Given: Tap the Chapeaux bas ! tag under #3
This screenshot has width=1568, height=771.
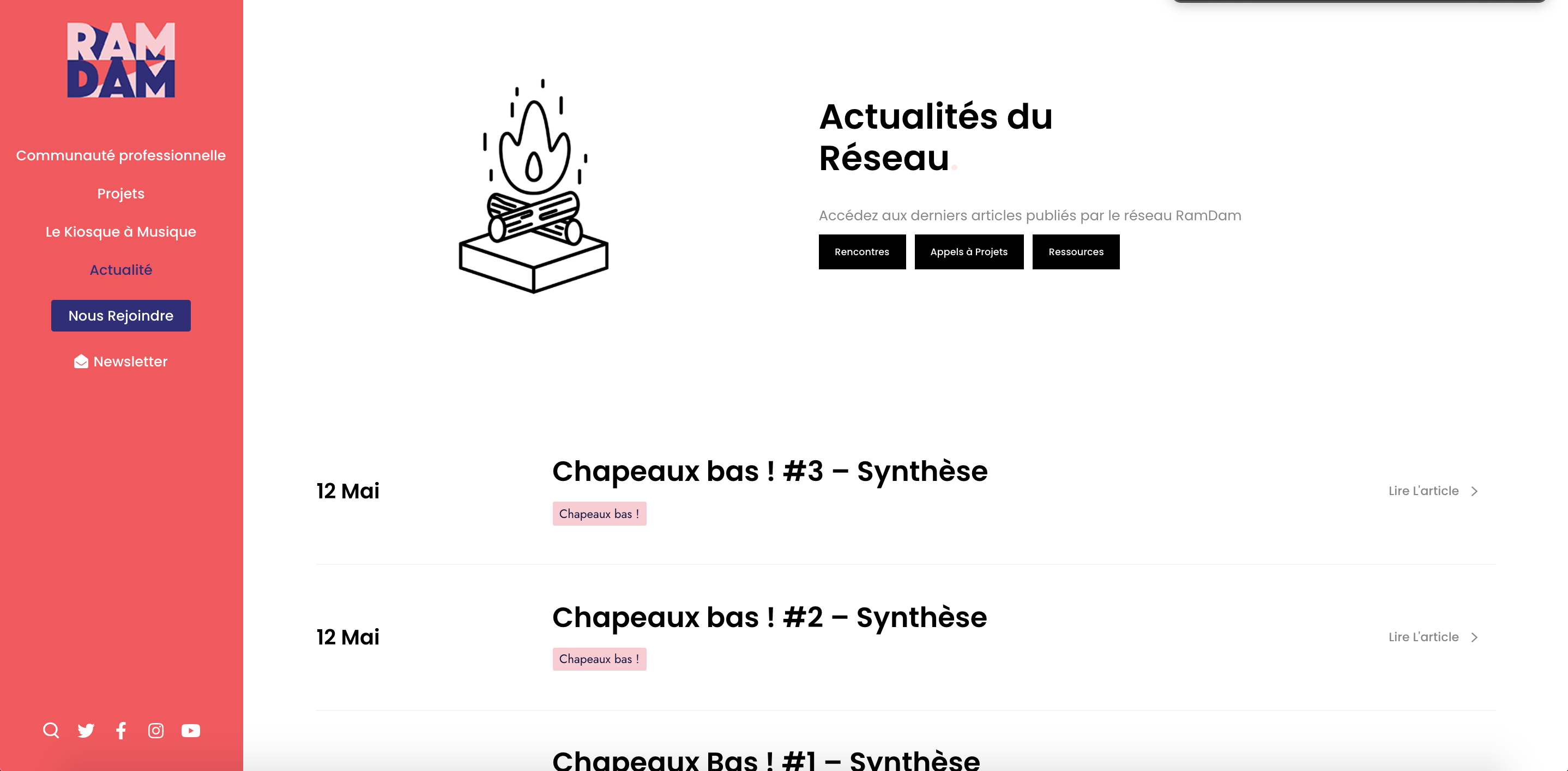Looking at the screenshot, I should point(599,514).
